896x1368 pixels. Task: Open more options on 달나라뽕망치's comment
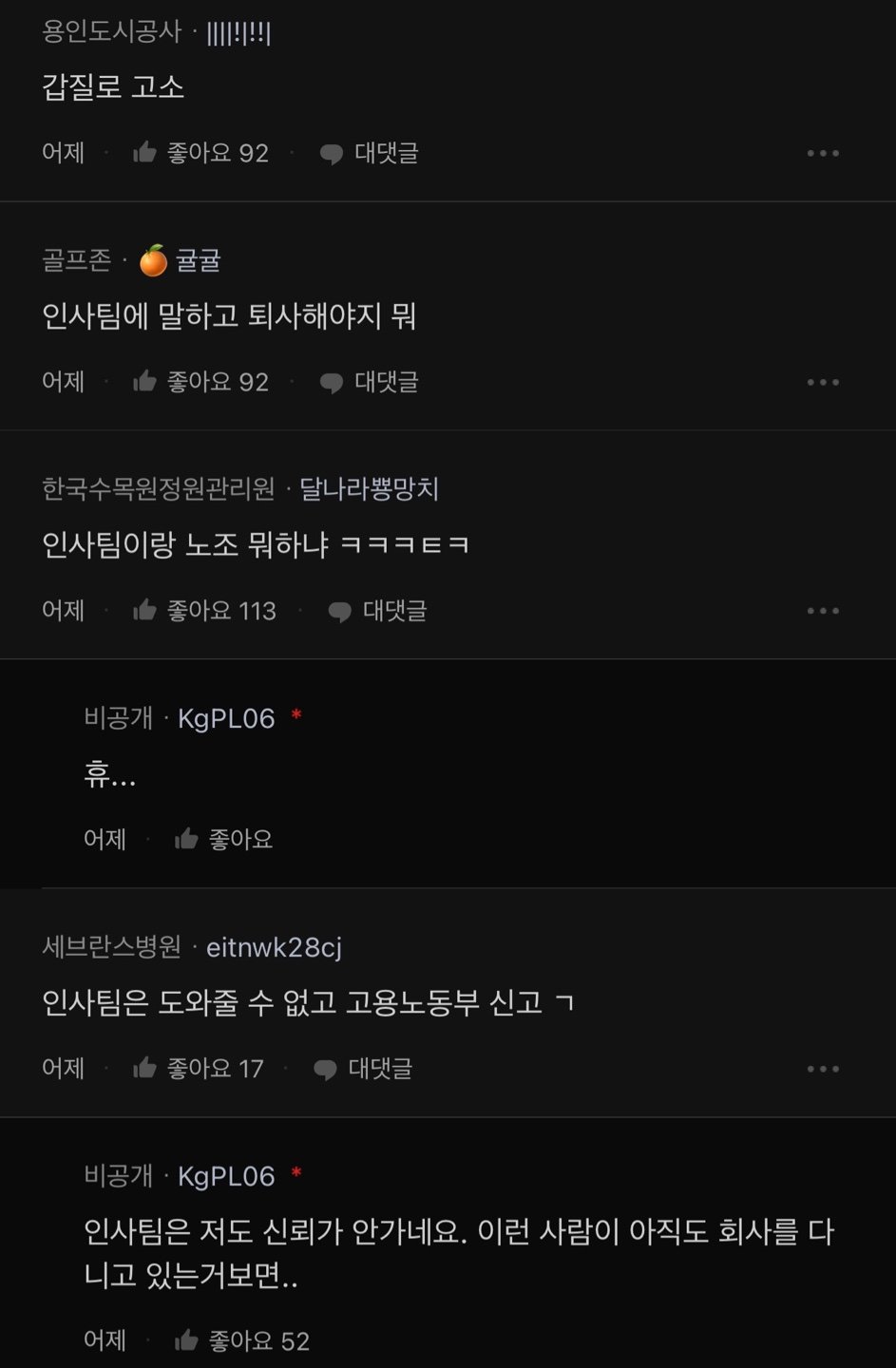pos(823,611)
